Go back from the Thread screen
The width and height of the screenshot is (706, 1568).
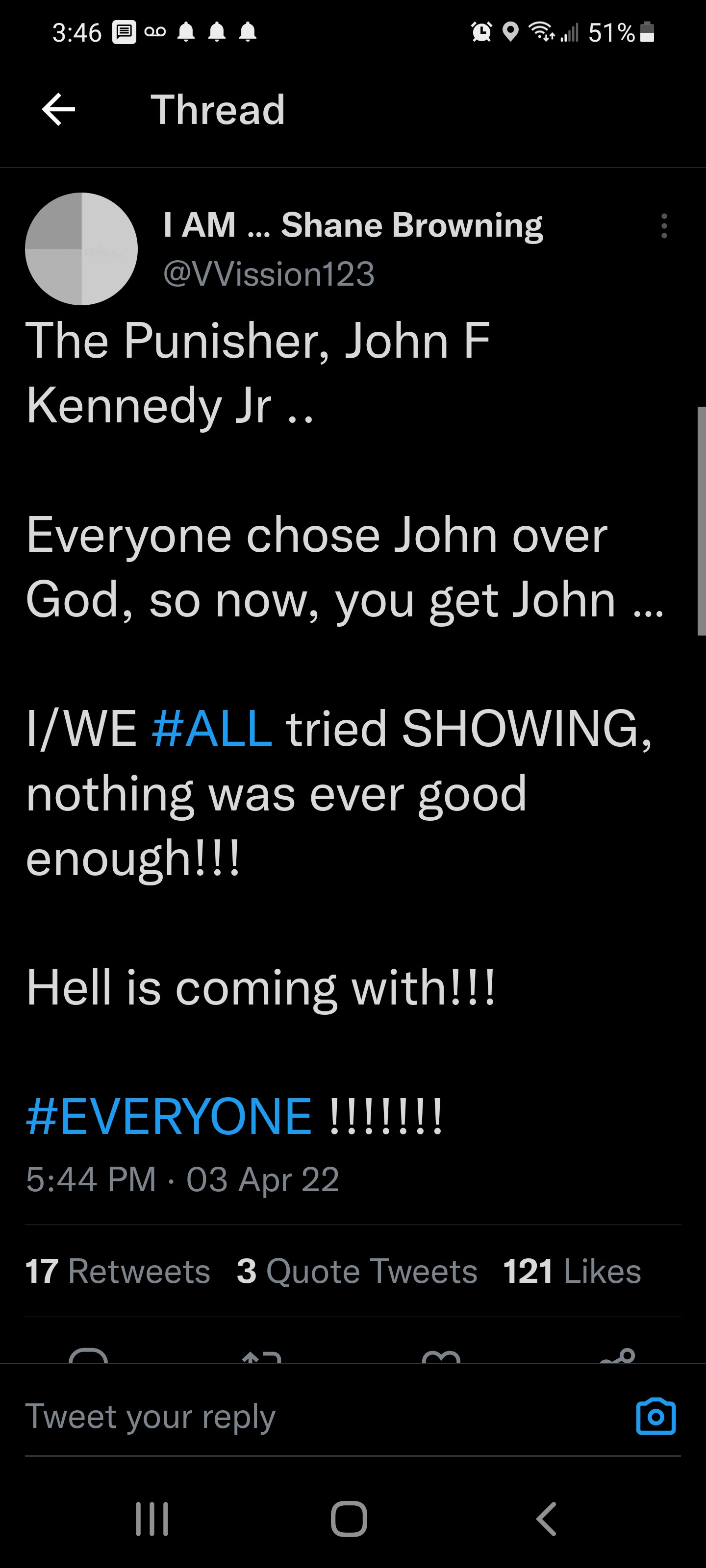point(58,110)
